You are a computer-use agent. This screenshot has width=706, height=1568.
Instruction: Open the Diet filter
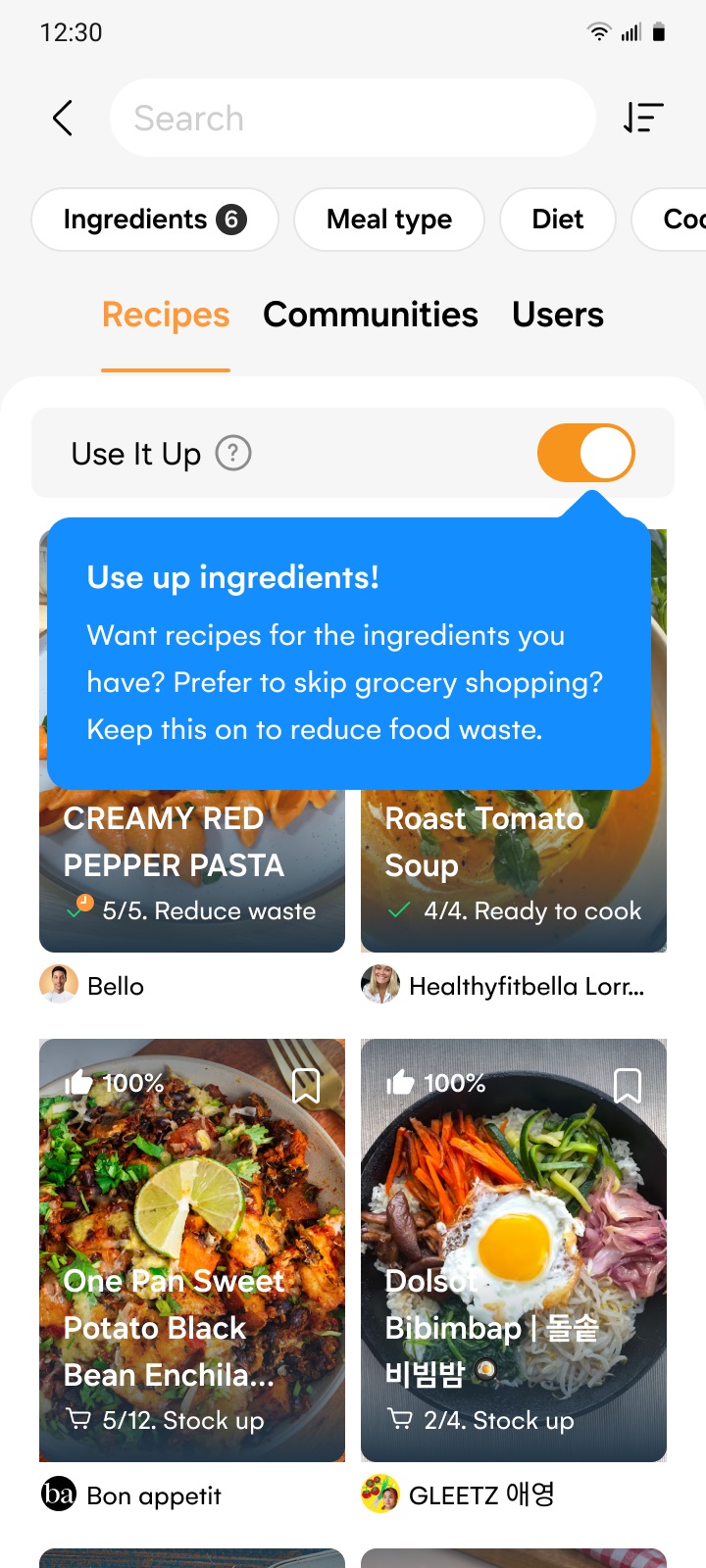(557, 220)
